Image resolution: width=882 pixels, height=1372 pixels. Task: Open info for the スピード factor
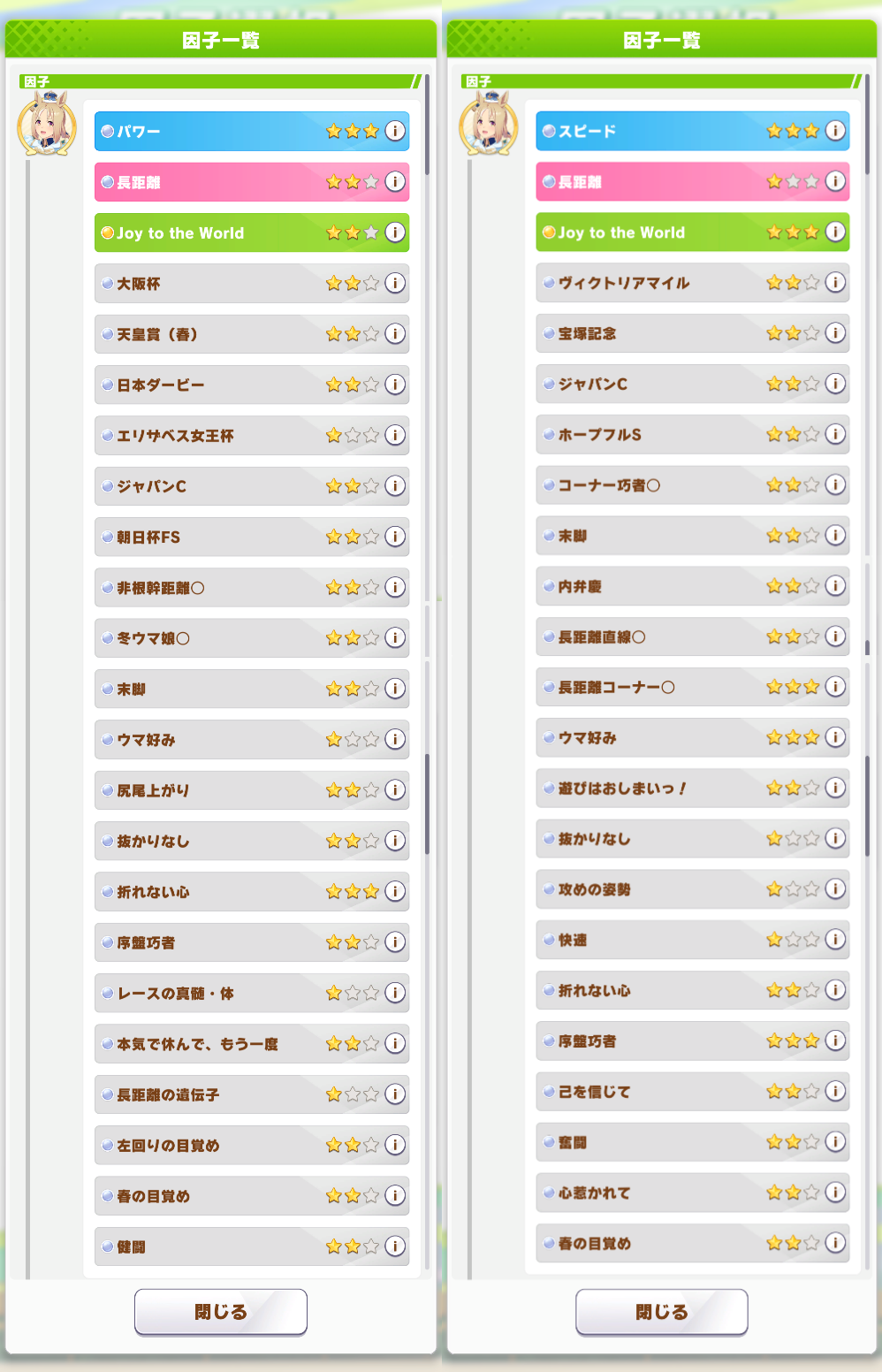pos(835,131)
